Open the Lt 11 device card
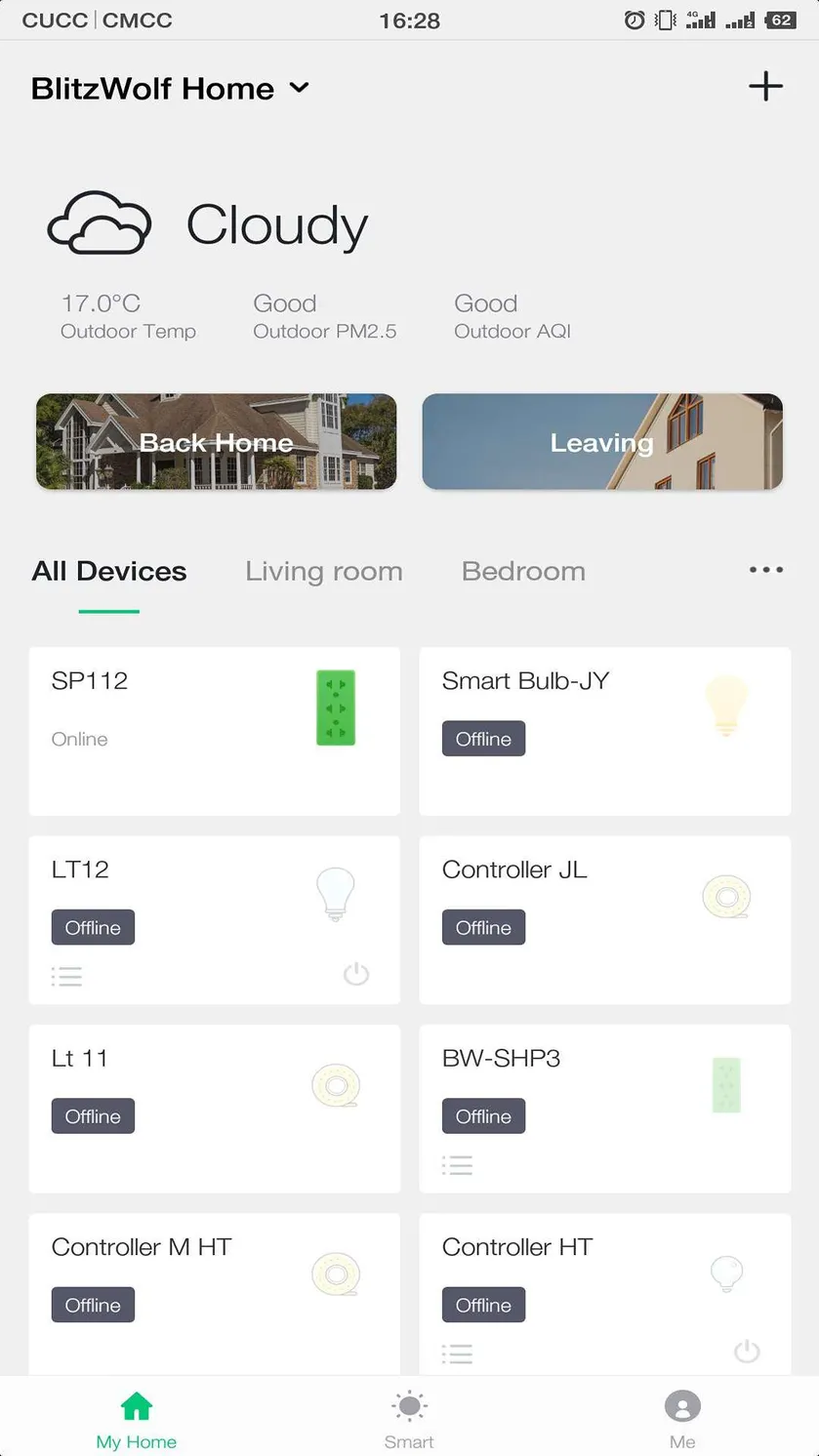The height and width of the screenshot is (1456, 819). tap(215, 1109)
